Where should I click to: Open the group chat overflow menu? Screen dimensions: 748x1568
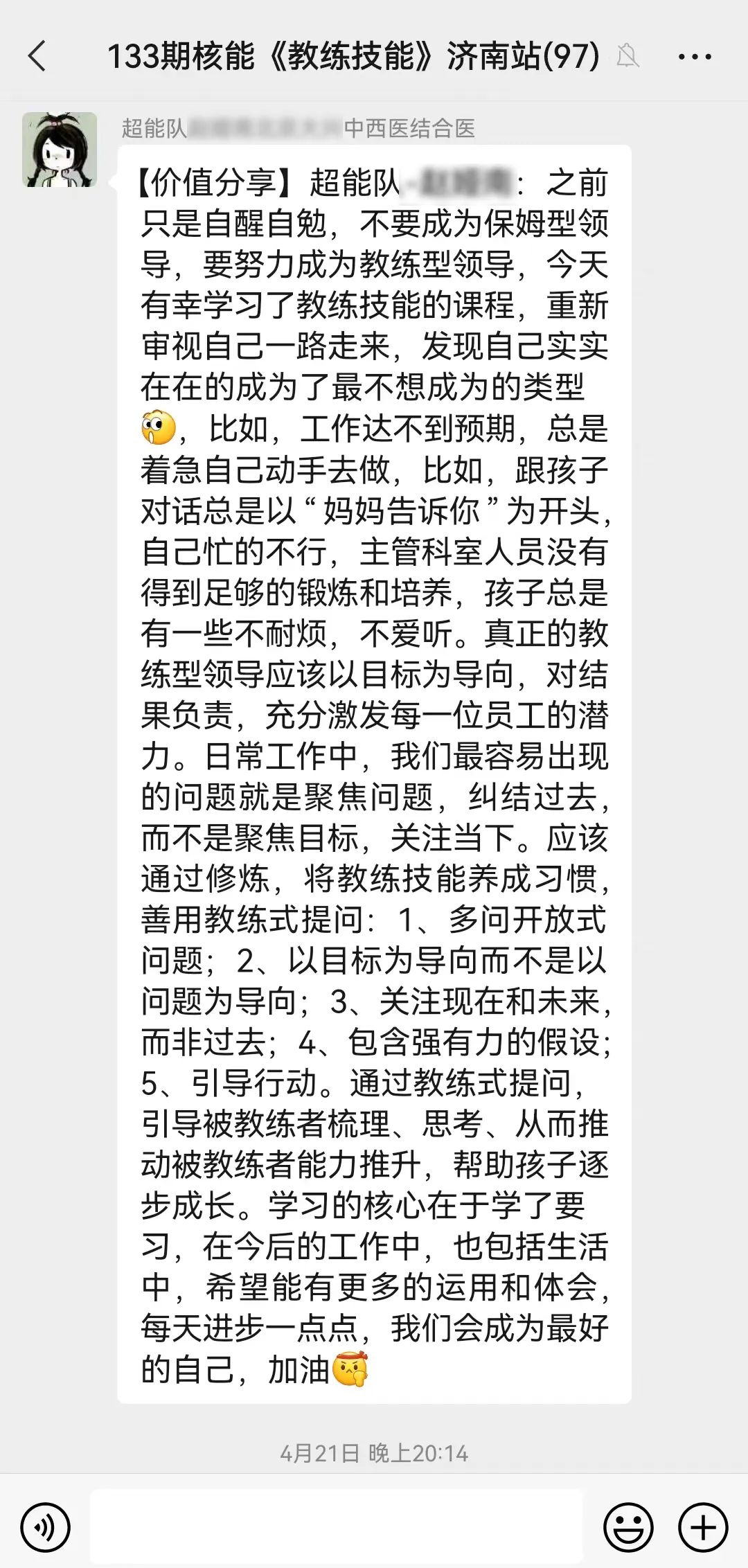[x=695, y=57]
